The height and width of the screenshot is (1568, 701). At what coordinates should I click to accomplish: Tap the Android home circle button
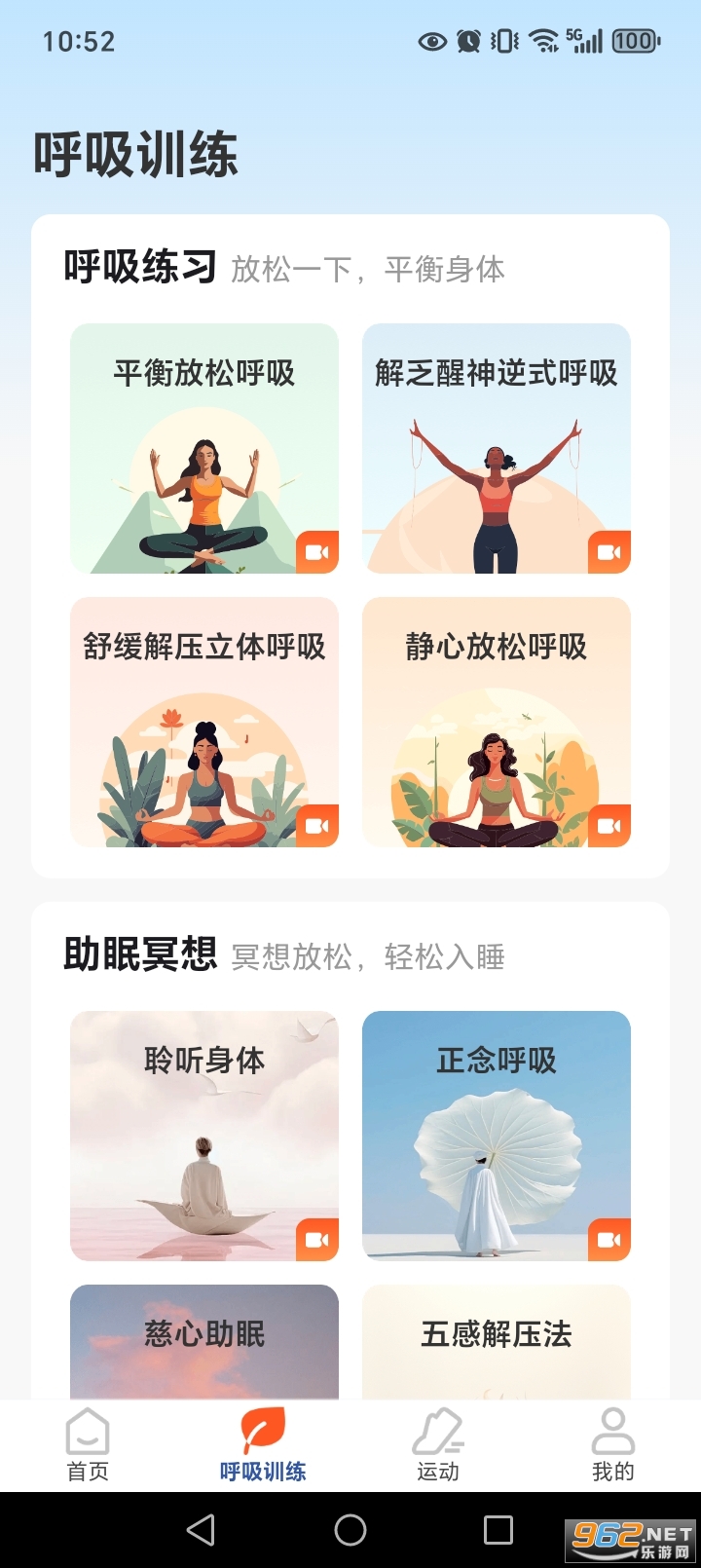tap(350, 1530)
